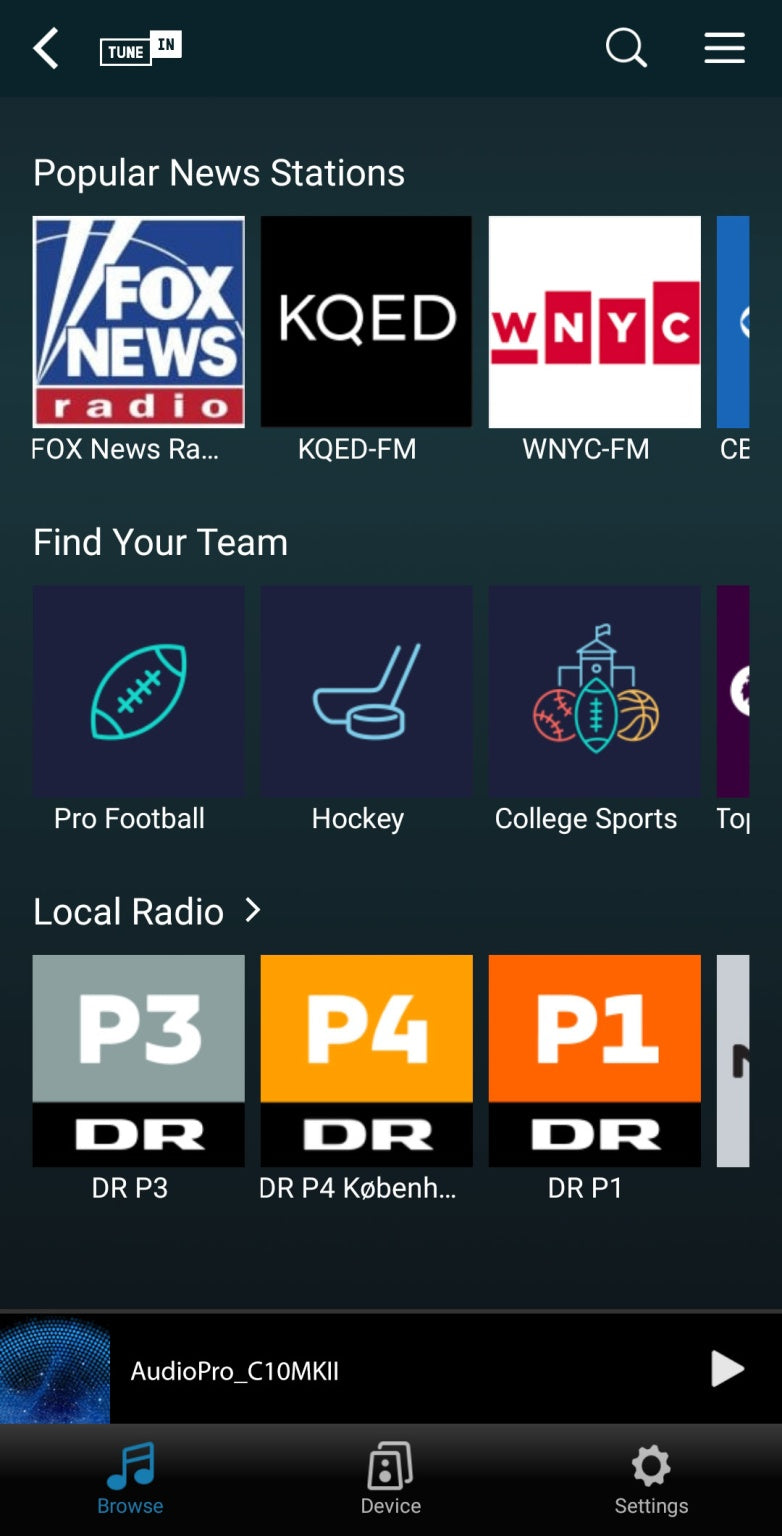Select the Browse tab

(x=130, y=1479)
